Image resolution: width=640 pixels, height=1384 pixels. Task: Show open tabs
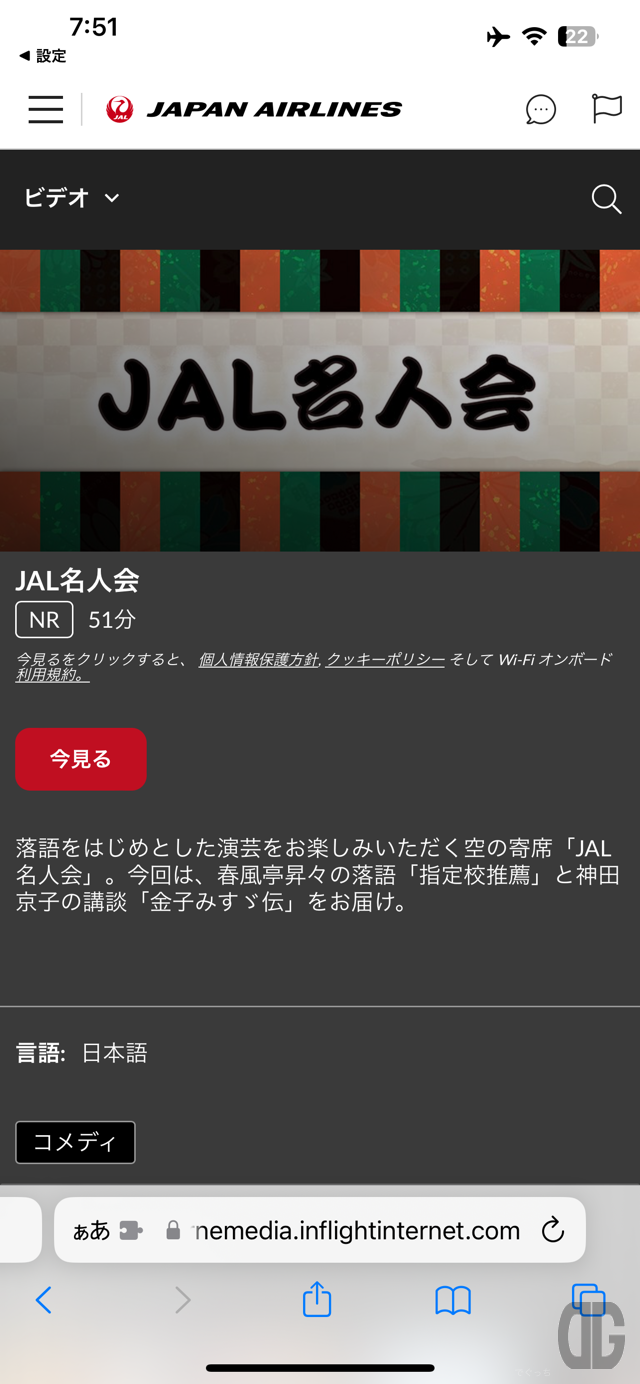[588, 1299]
